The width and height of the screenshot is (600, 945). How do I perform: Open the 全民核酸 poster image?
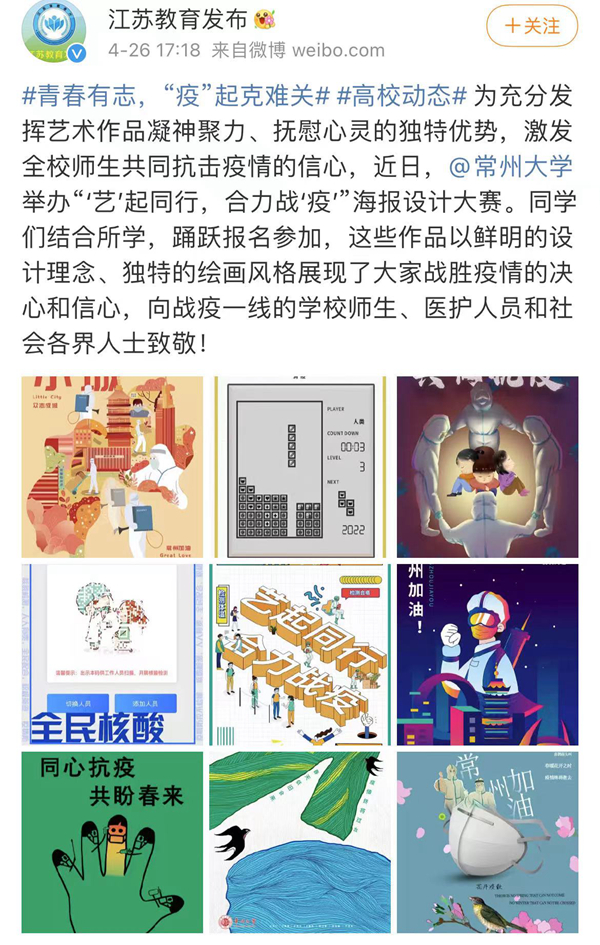[112, 654]
